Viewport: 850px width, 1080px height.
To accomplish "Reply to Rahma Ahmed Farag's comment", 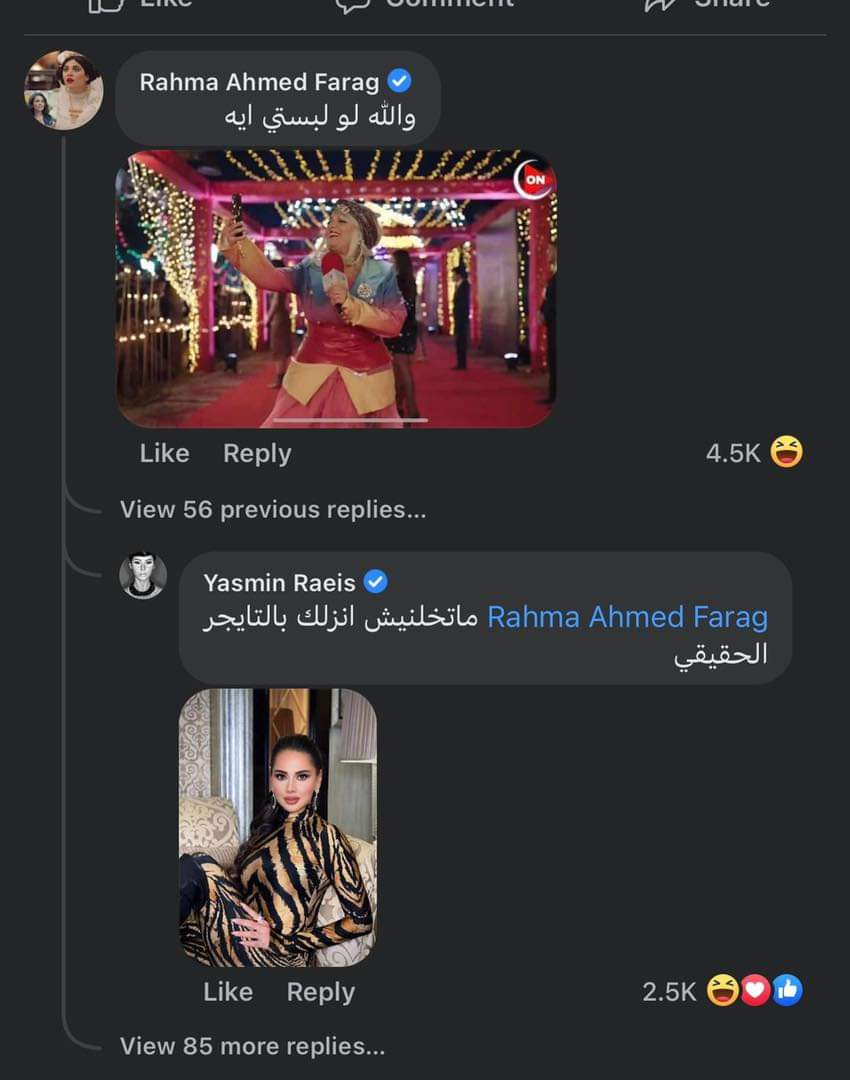I will pyautogui.click(x=257, y=453).
